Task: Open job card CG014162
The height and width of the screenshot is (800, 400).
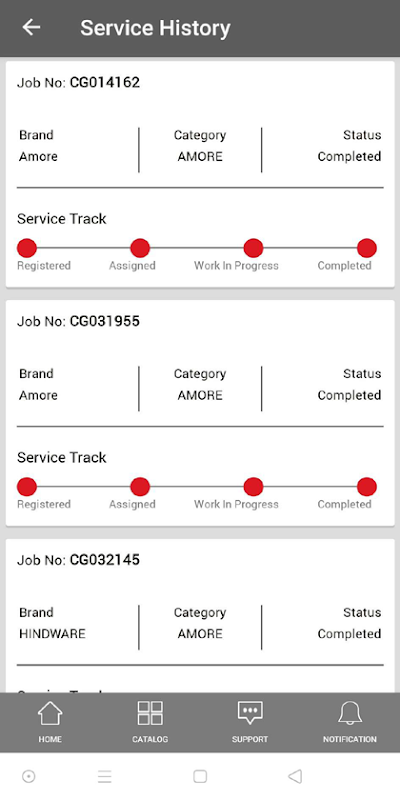Action: pyautogui.click(x=200, y=174)
